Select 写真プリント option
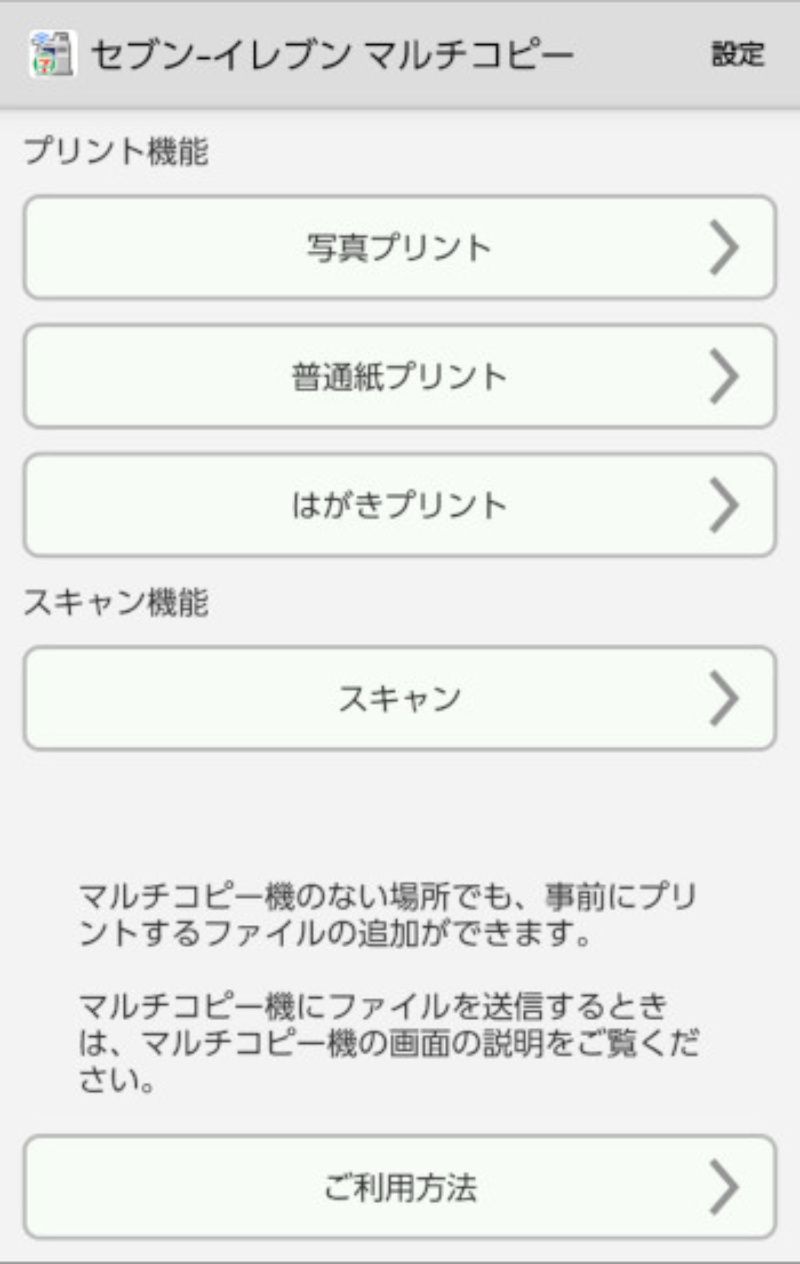800x1264 pixels. tap(400, 247)
